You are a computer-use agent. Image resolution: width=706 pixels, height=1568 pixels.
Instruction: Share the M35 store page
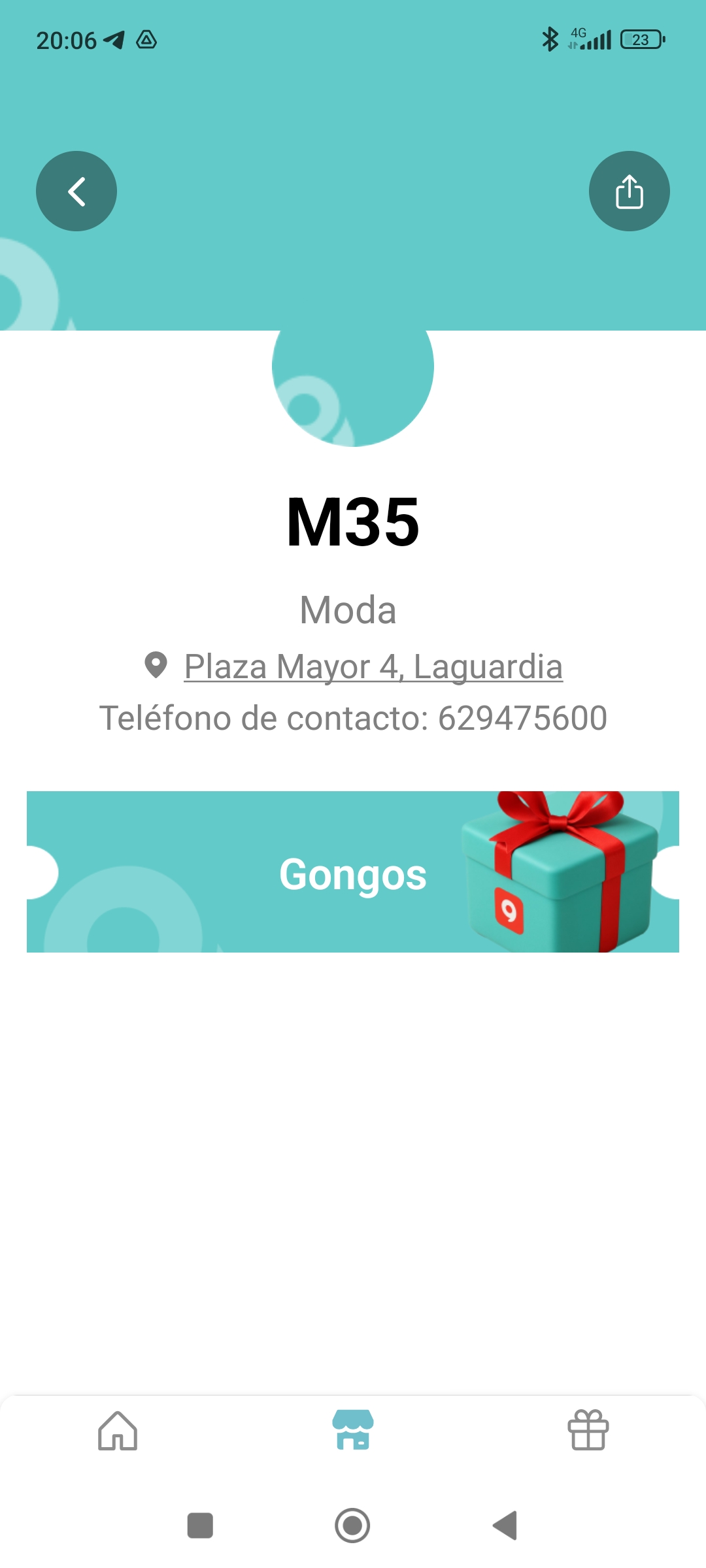[x=629, y=191]
